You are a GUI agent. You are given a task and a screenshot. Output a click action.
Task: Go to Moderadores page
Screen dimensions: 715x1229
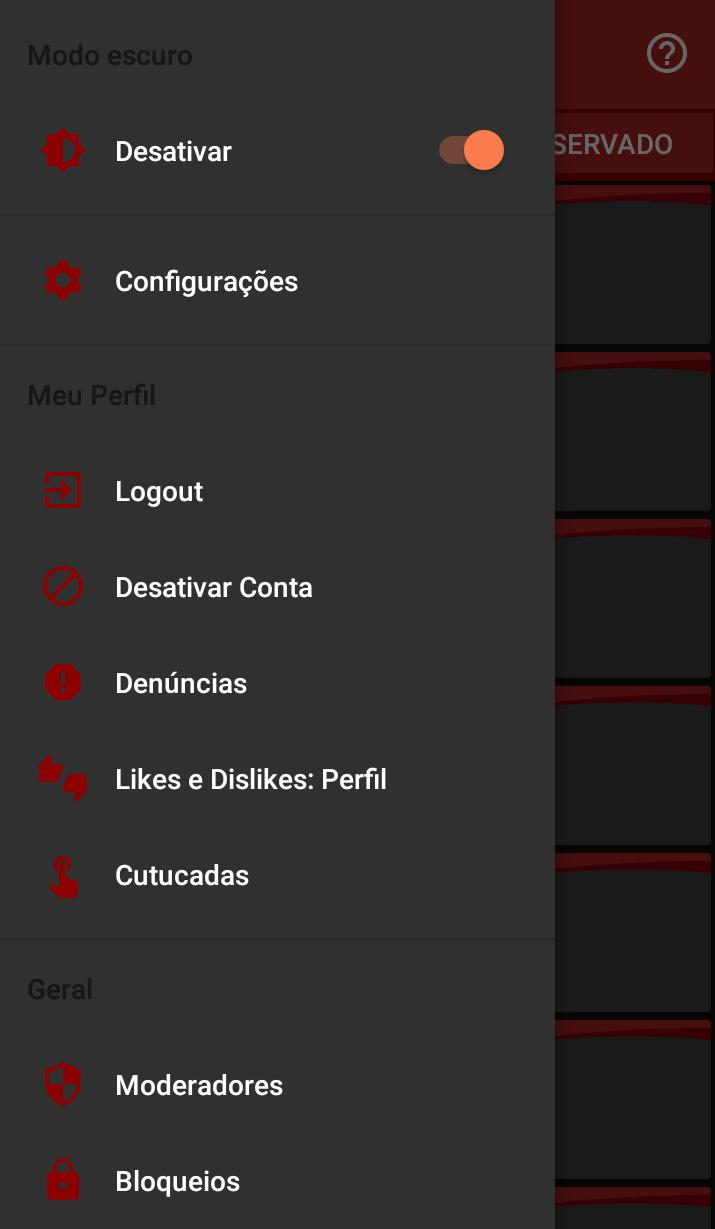199,1086
